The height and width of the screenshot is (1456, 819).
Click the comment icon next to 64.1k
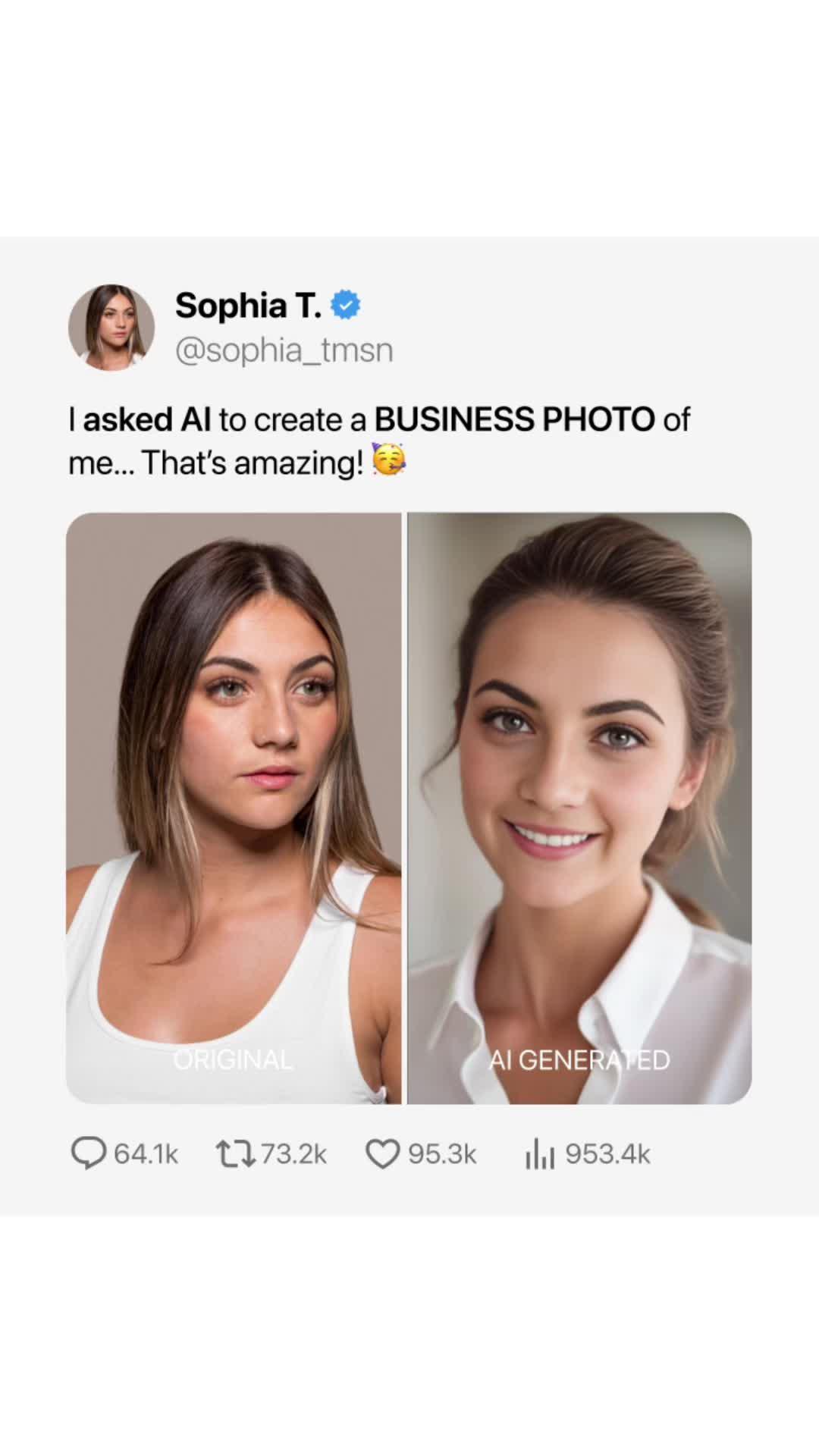coord(90,1153)
